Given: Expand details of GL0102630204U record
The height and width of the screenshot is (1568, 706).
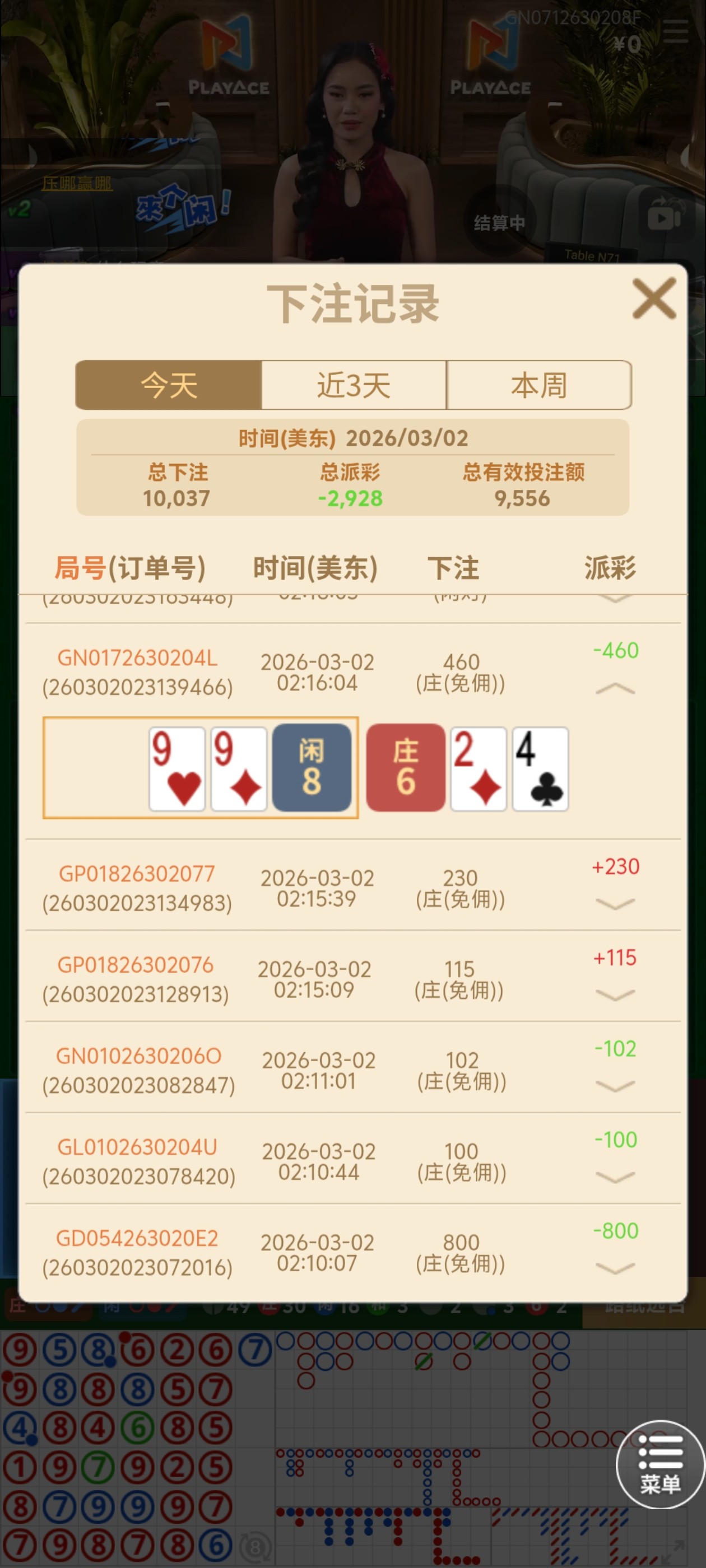Looking at the screenshot, I should pos(615,1177).
